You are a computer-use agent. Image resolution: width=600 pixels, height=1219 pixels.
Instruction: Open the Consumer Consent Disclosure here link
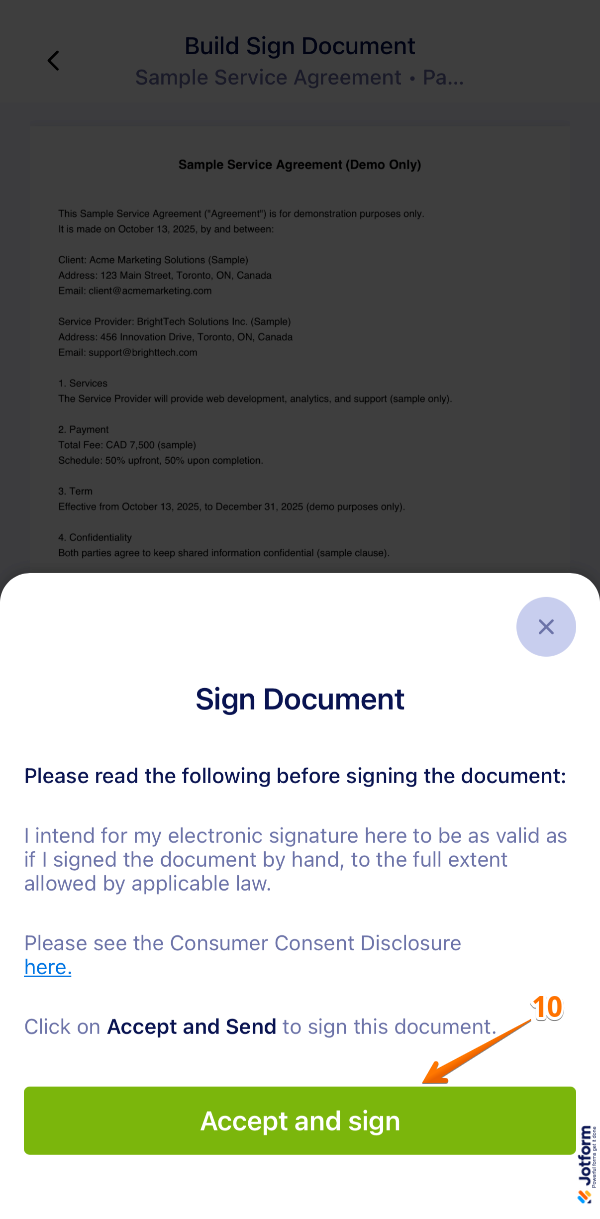point(48,967)
